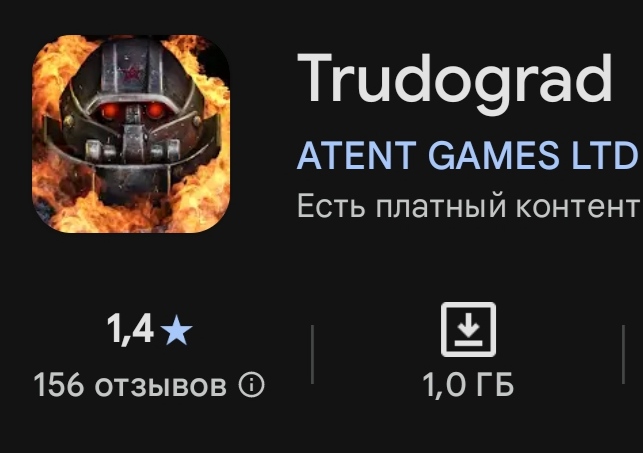
Task: Open the ATENT GAMES LTD developer page
Action: coord(468,156)
